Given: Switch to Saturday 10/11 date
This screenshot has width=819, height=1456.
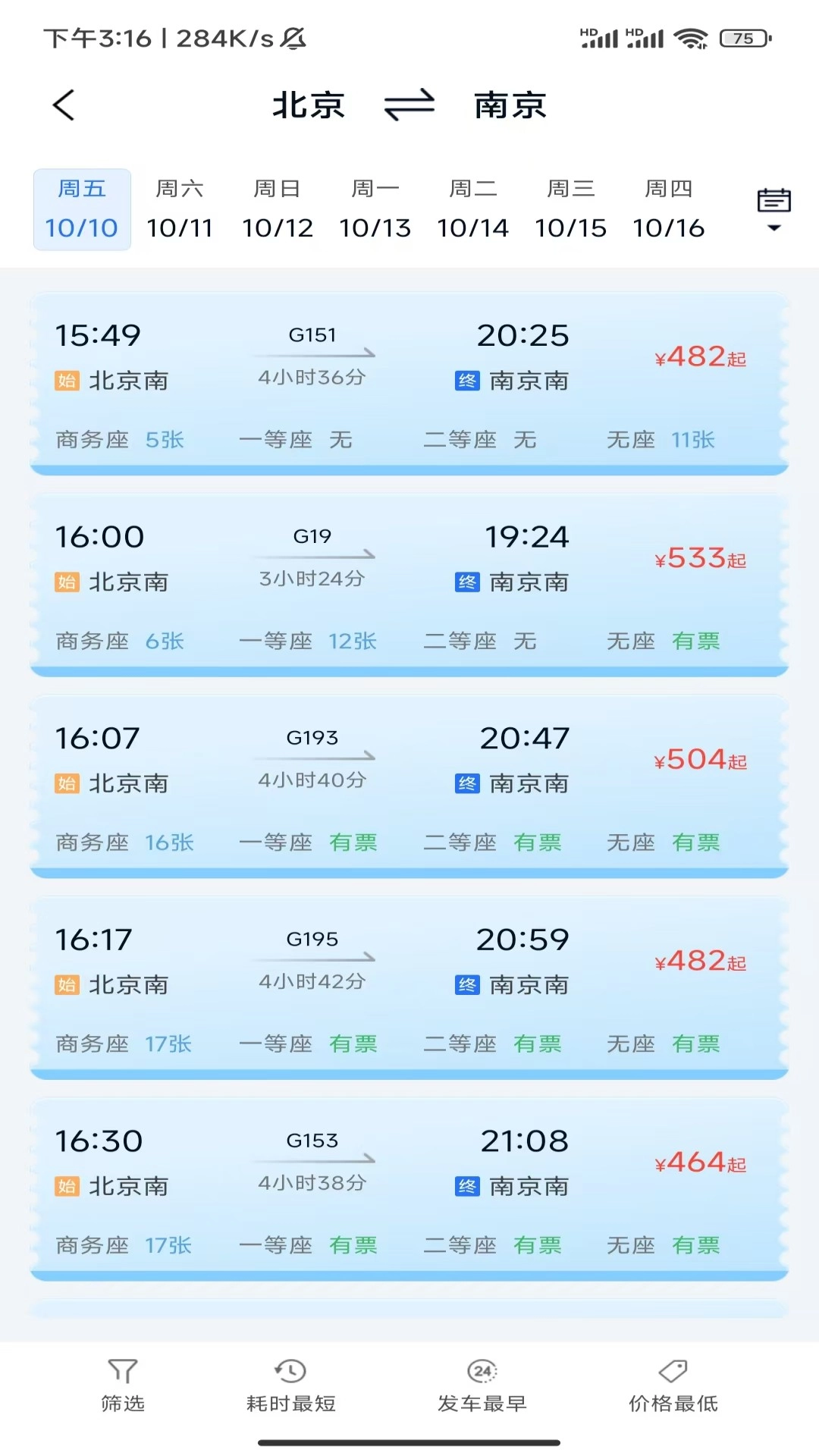Looking at the screenshot, I should pyautogui.click(x=179, y=209).
